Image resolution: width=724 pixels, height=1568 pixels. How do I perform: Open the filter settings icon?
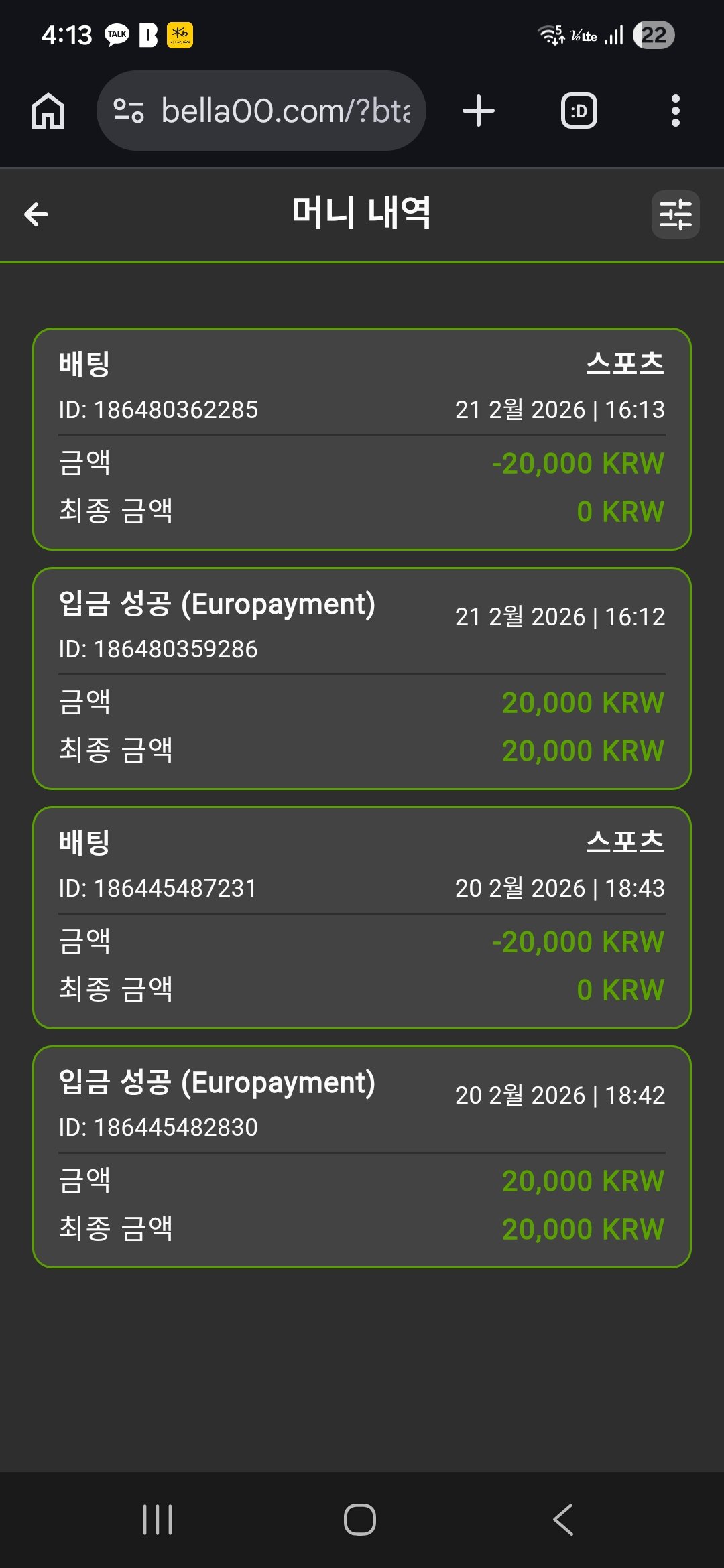click(675, 214)
